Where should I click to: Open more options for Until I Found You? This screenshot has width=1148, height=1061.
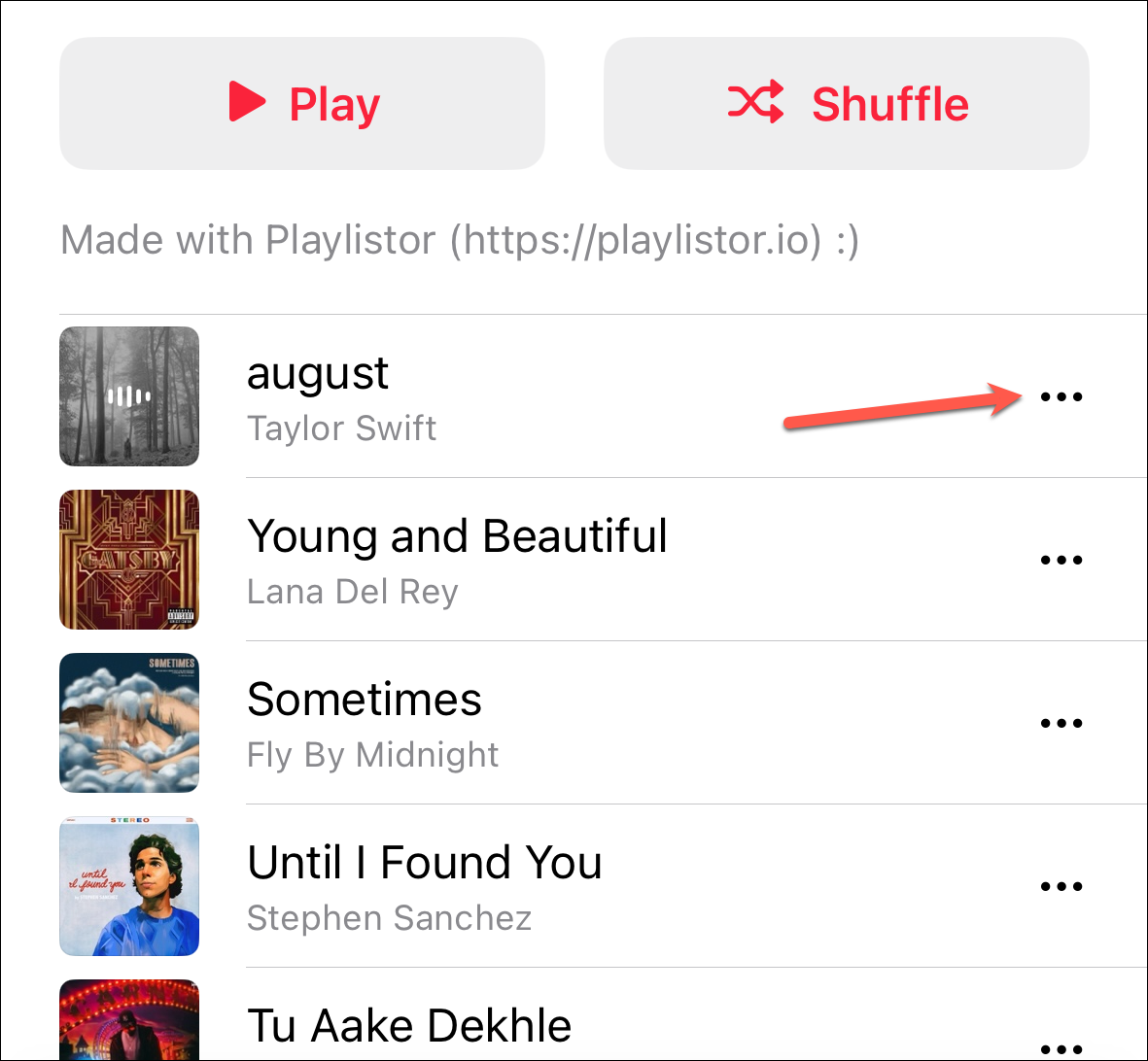tap(1061, 886)
